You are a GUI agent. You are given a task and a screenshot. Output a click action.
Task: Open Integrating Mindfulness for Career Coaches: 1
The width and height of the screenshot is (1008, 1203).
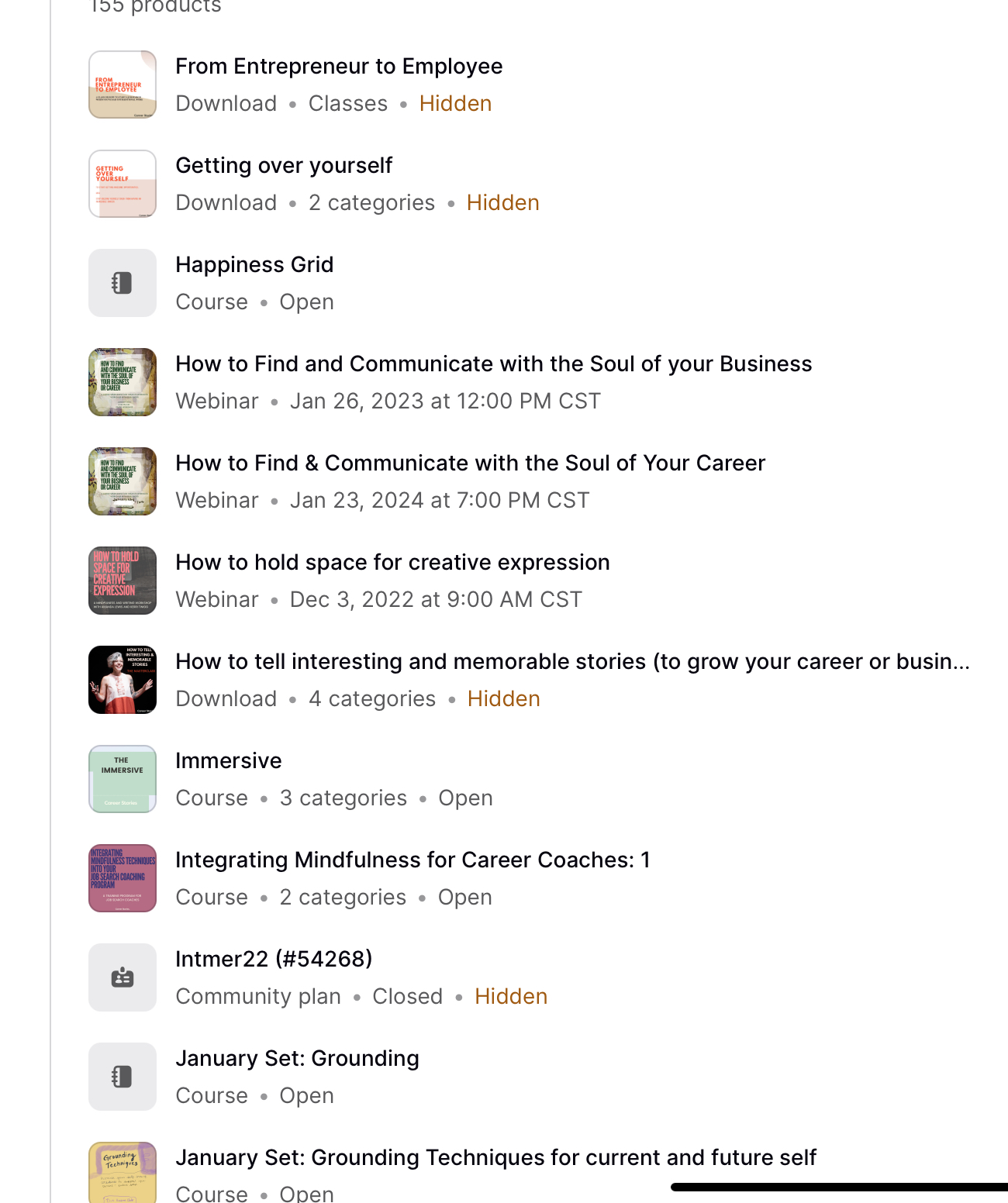[413, 860]
